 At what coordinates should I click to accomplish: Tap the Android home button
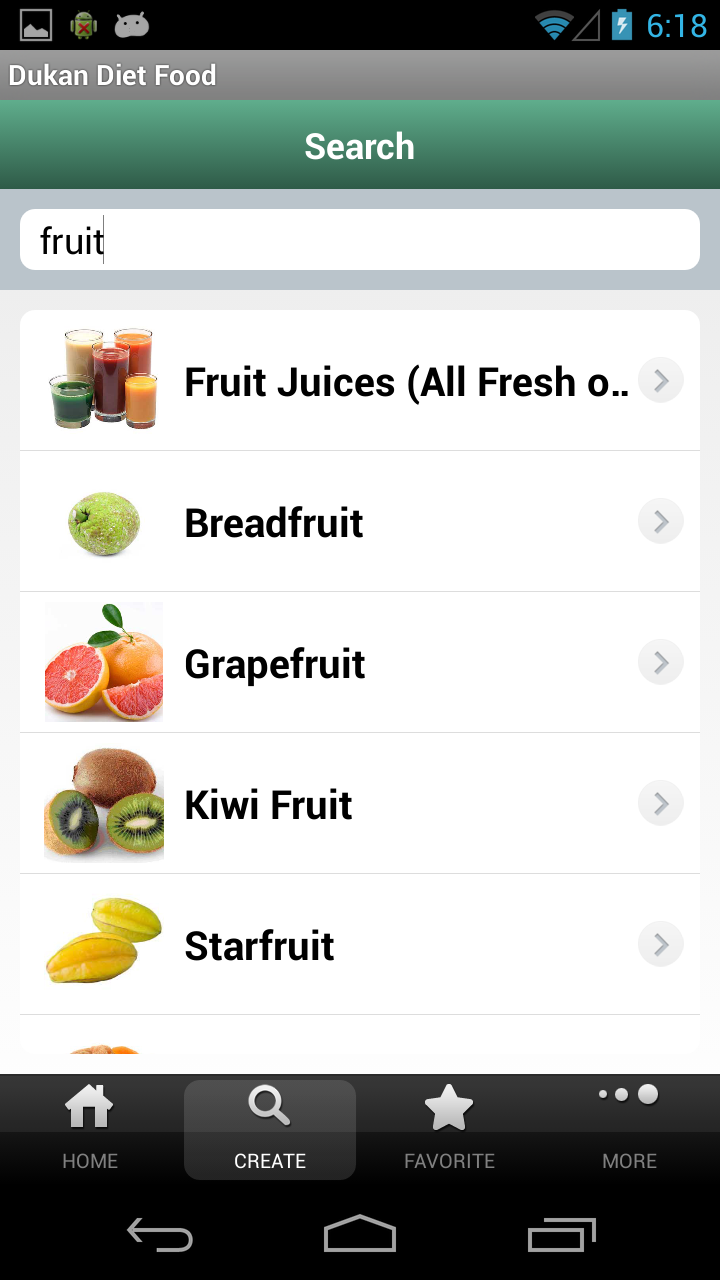point(359,1235)
